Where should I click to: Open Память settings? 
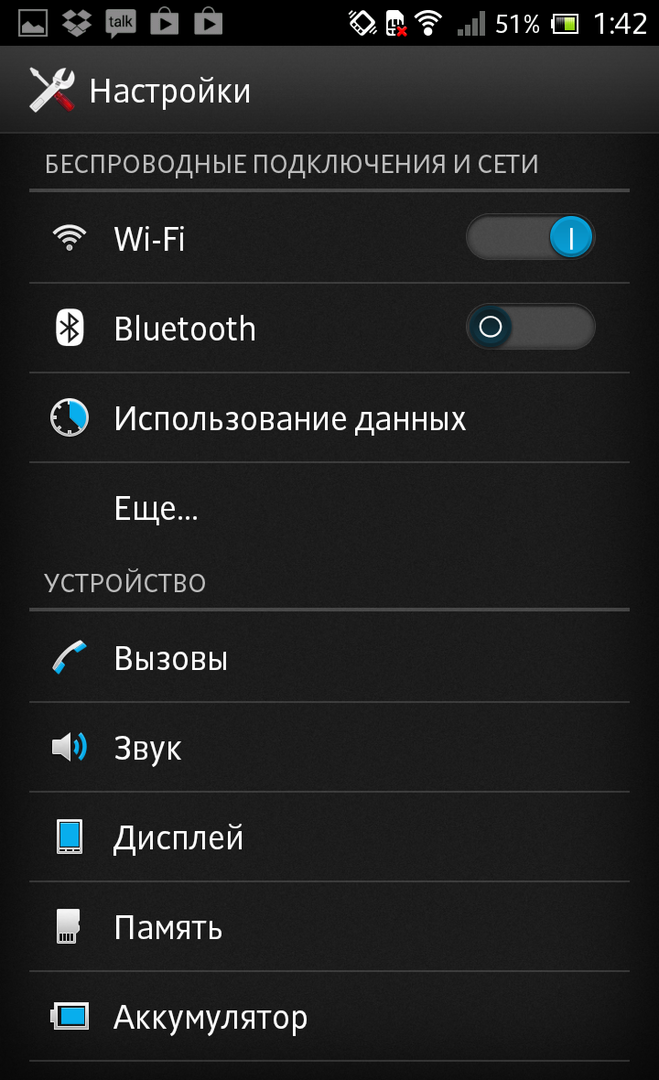[168, 927]
